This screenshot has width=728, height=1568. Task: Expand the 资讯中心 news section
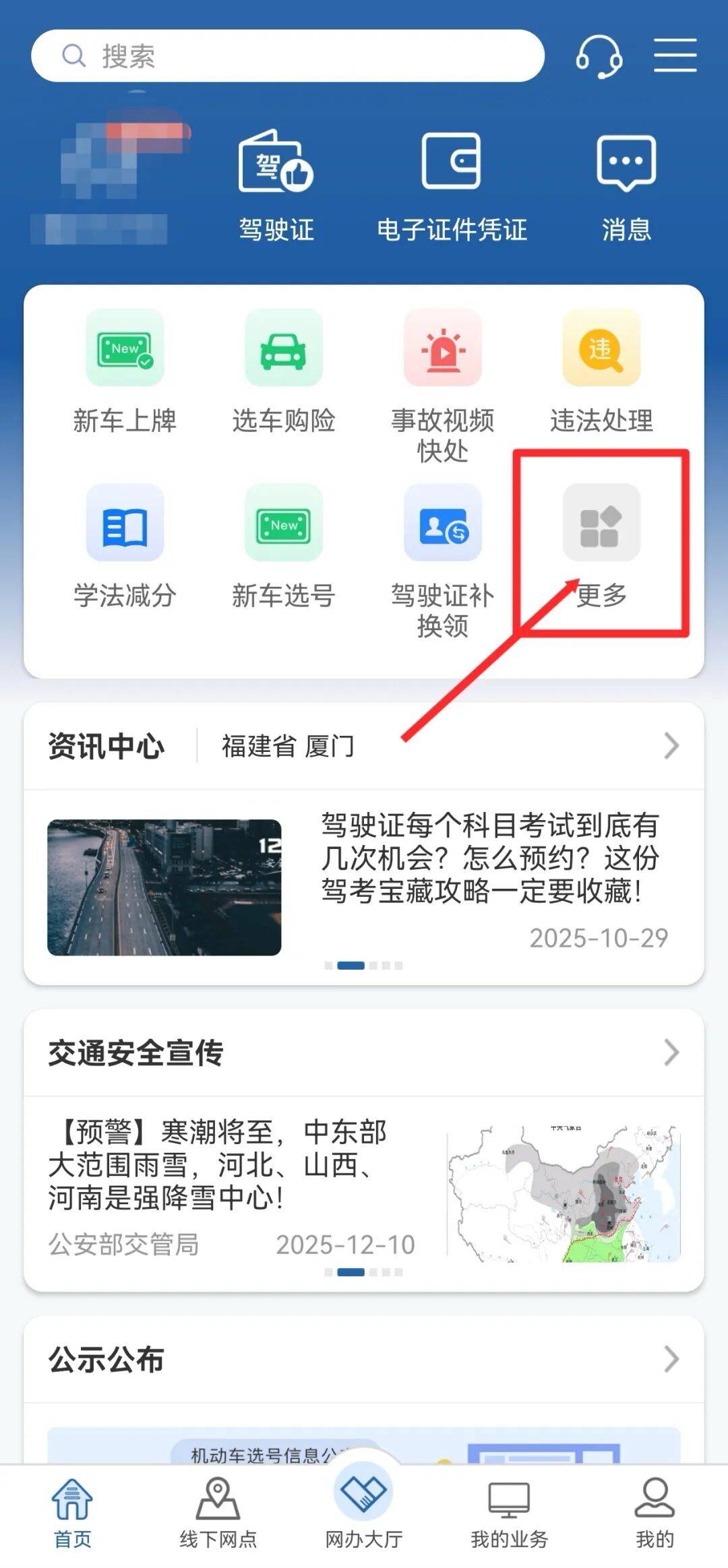670,746
